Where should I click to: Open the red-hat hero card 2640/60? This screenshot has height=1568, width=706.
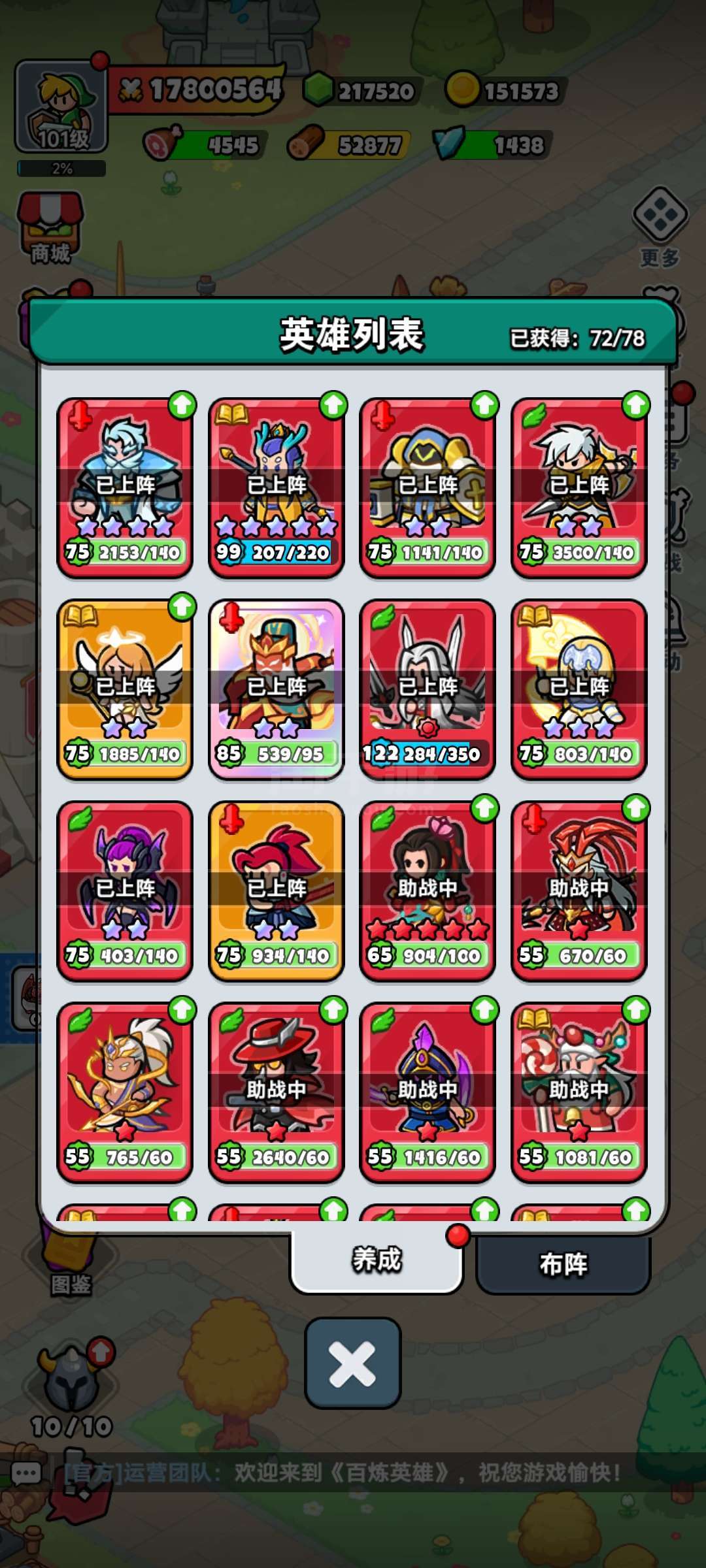point(276,1091)
